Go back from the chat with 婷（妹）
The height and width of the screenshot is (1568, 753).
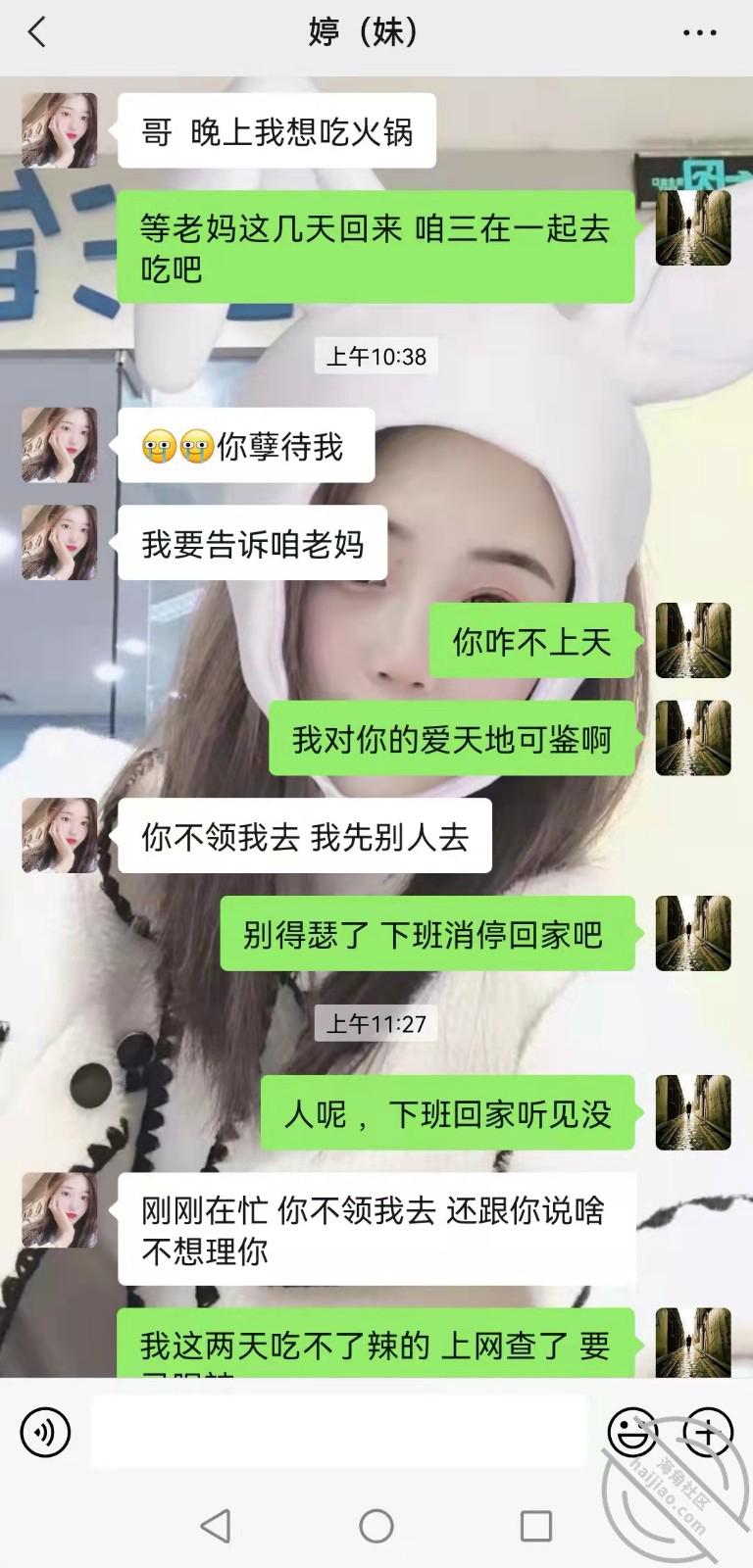(37, 33)
